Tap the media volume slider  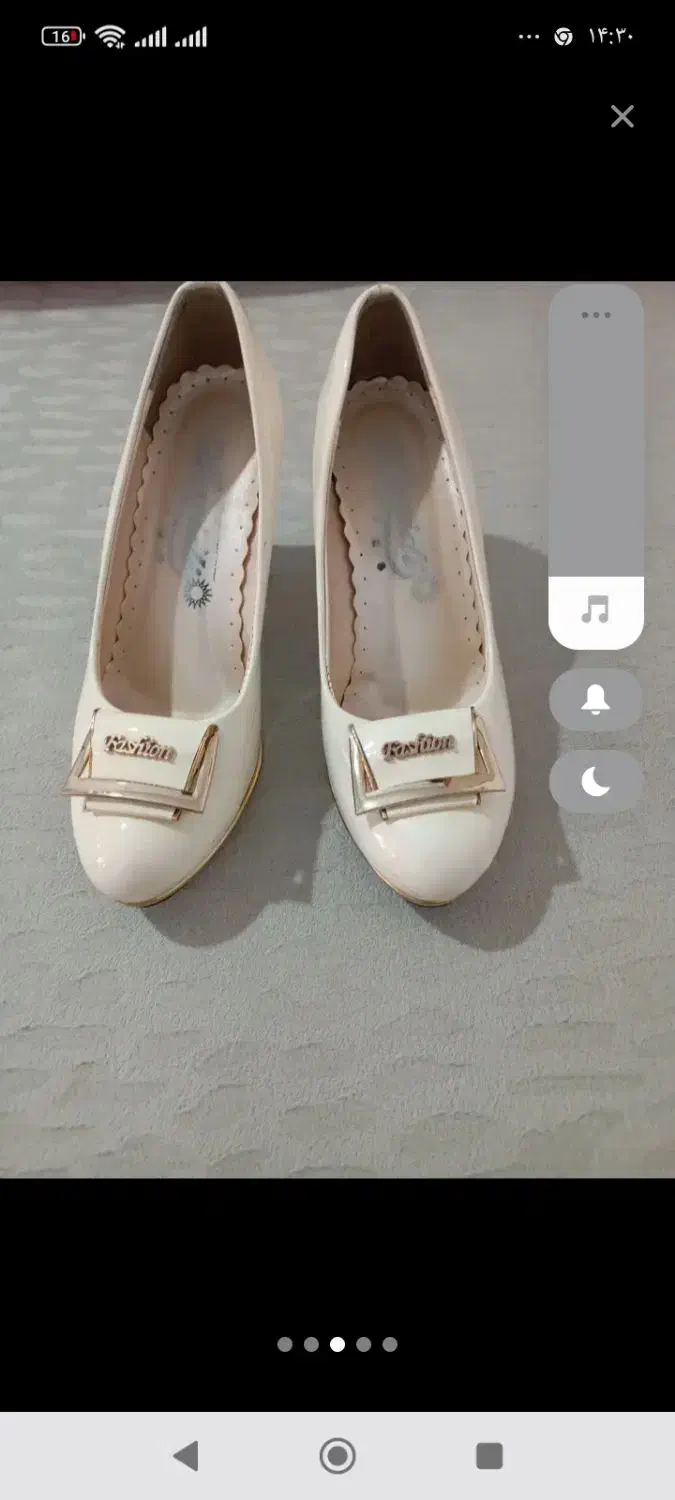[596, 470]
